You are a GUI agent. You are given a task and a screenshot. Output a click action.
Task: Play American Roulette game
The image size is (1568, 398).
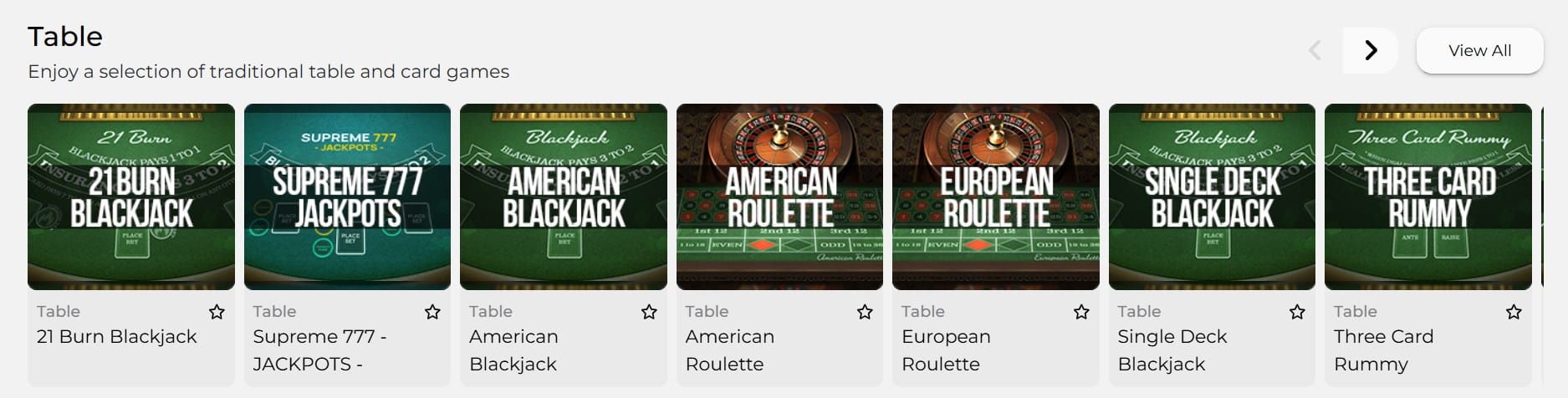click(x=779, y=196)
